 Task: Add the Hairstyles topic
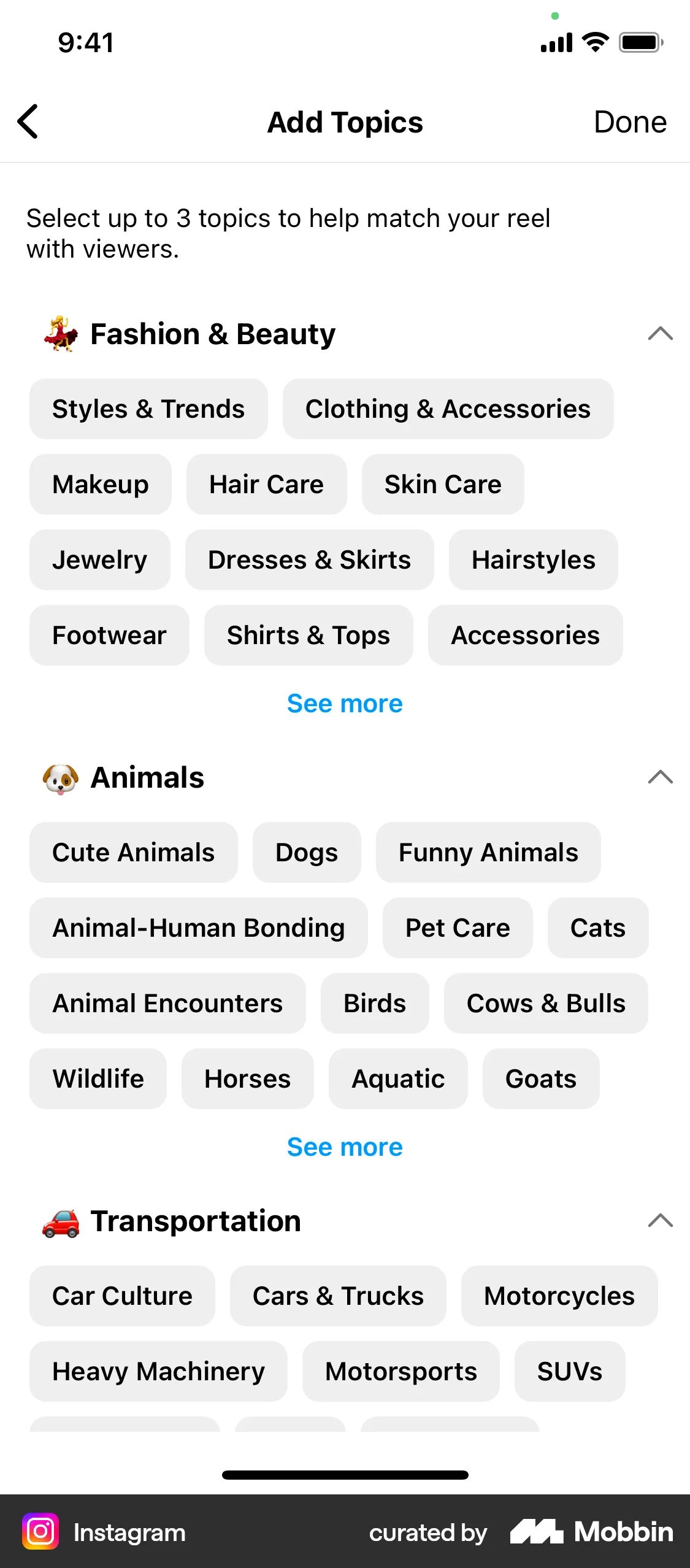click(533, 560)
